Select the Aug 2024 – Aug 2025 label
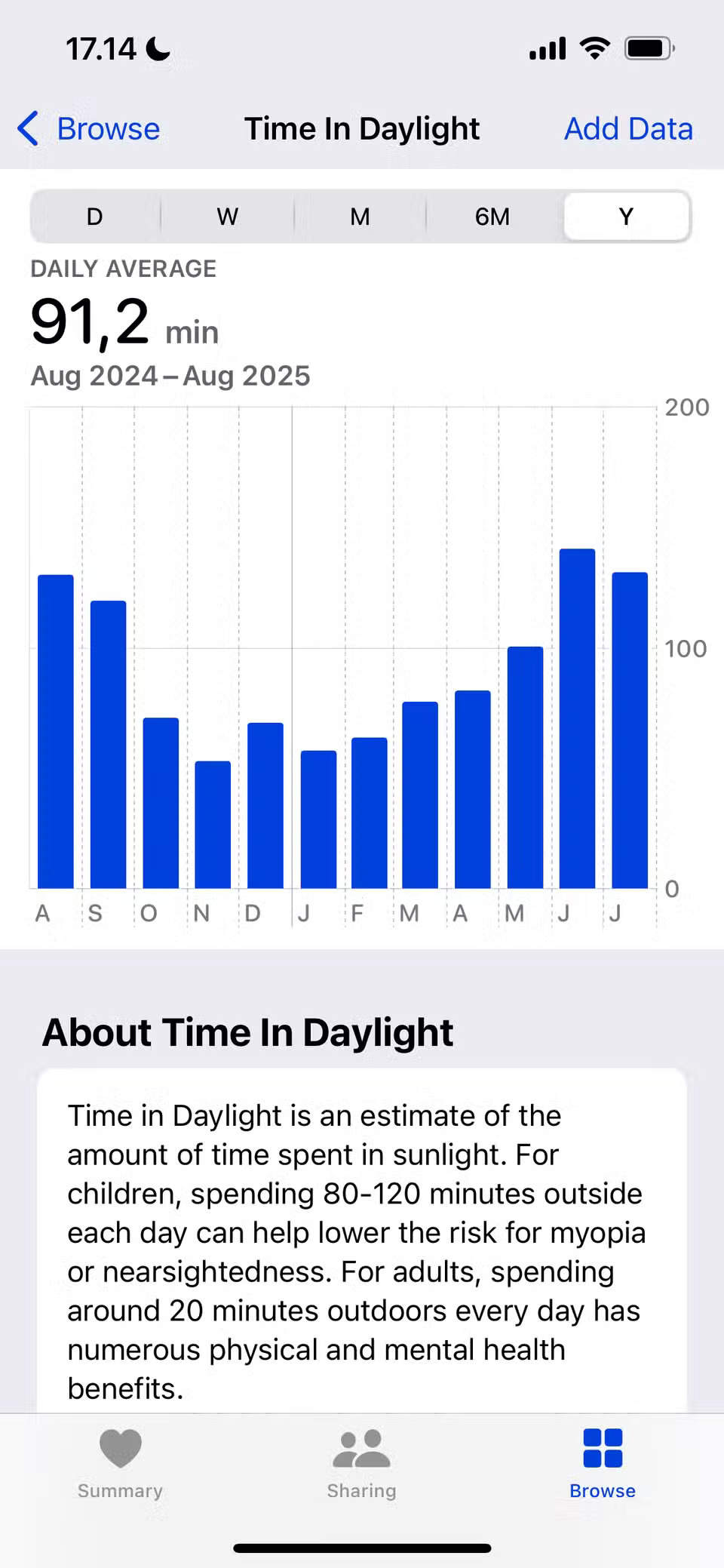Screen dimensions: 724x1568 [x=171, y=375]
